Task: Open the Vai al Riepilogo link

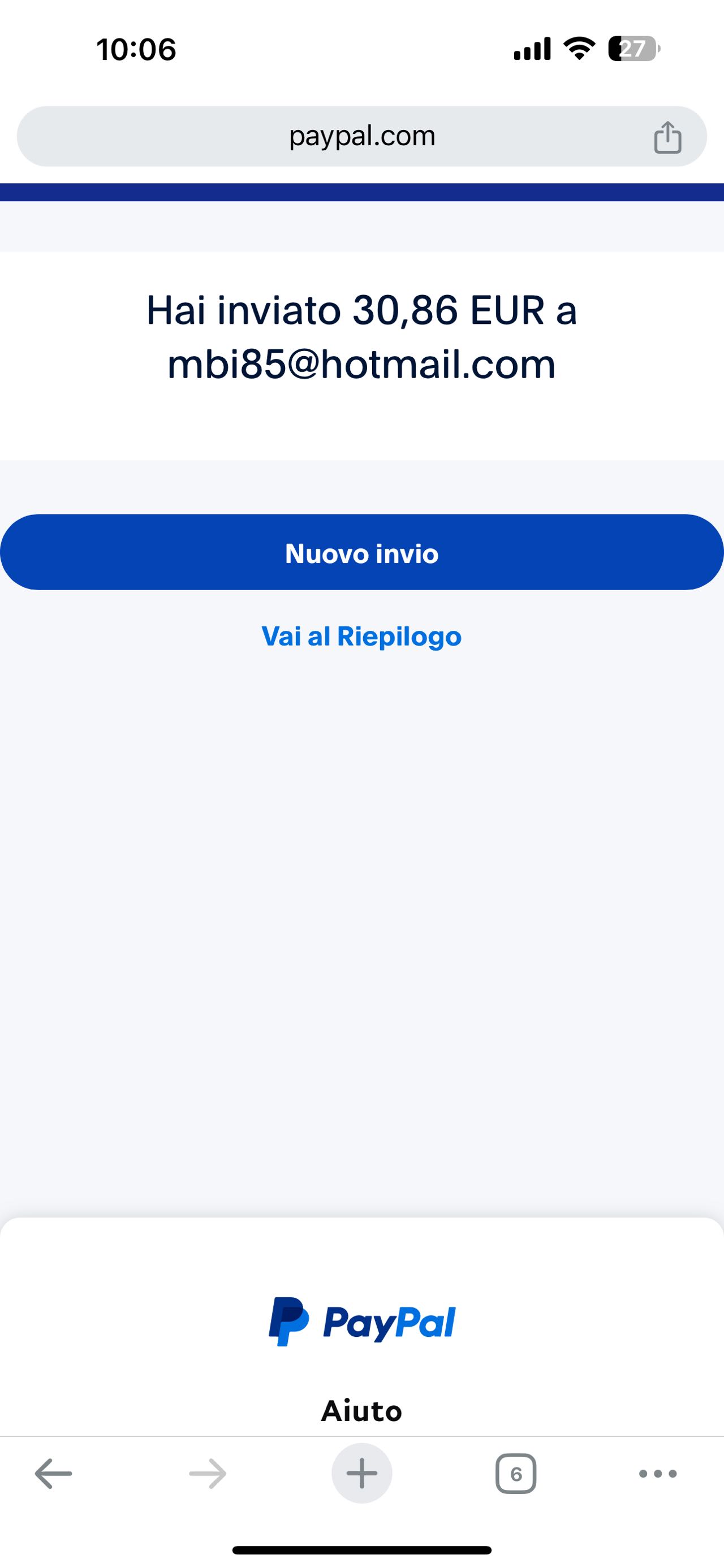Action: tap(361, 636)
